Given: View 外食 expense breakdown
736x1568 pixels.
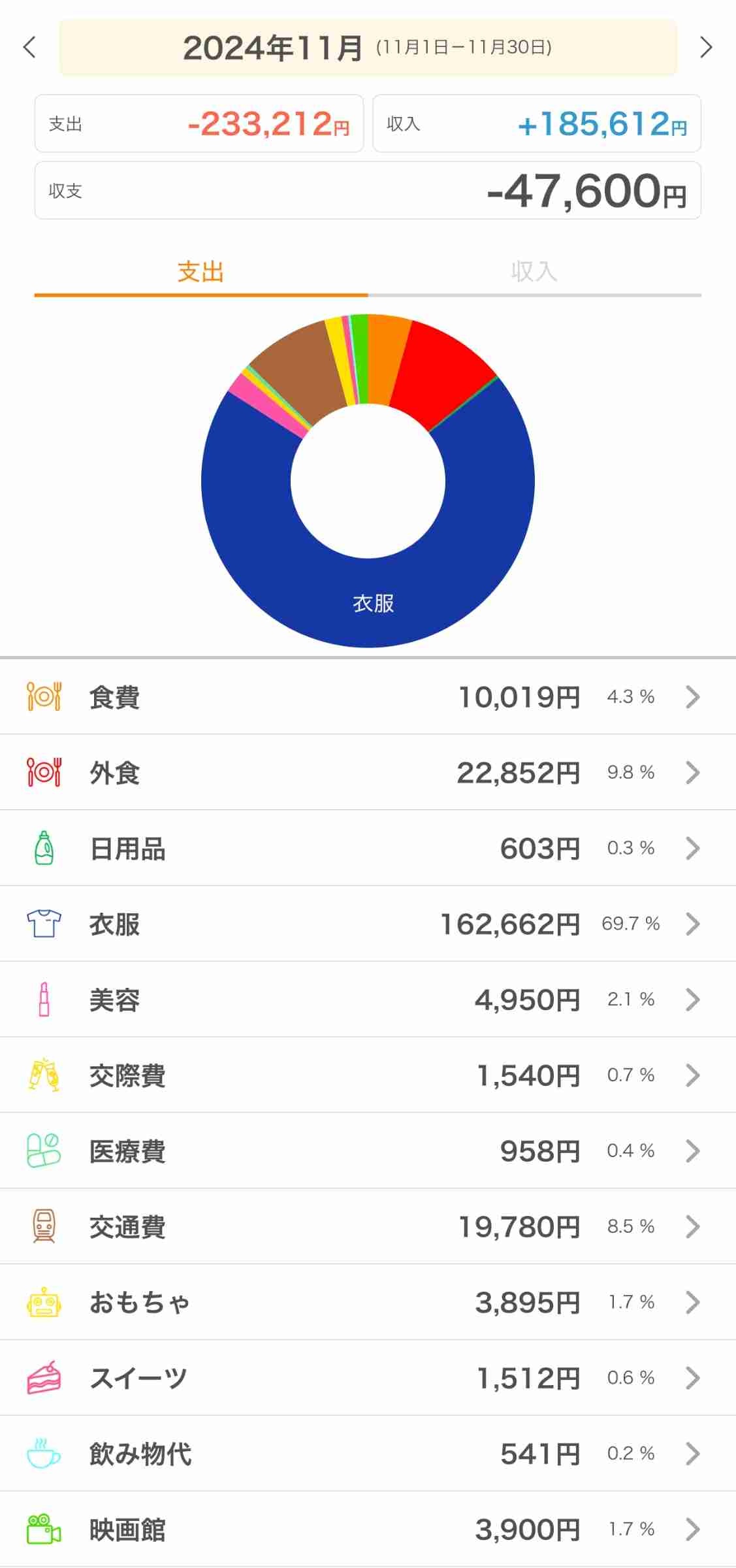Looking at the screenshot, I should (x=368, y=773).
